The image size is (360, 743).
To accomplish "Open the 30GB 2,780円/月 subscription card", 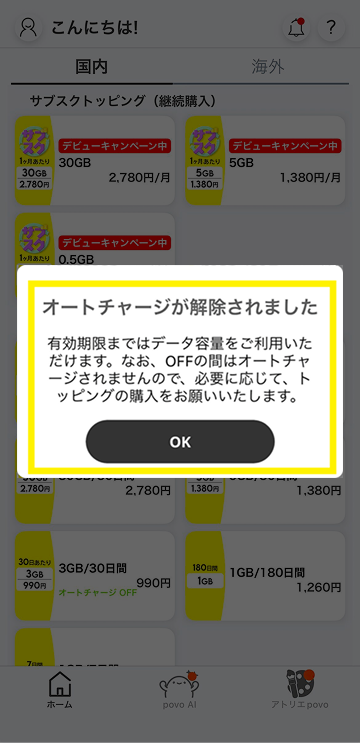I will [x=95, y=161].
